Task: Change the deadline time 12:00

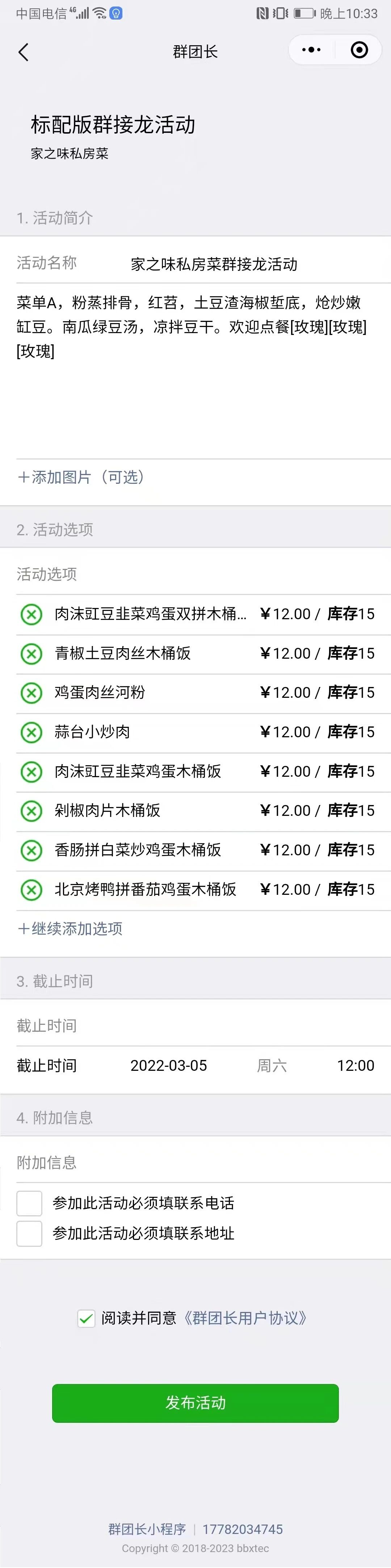Action: [x=356, y=1065]
